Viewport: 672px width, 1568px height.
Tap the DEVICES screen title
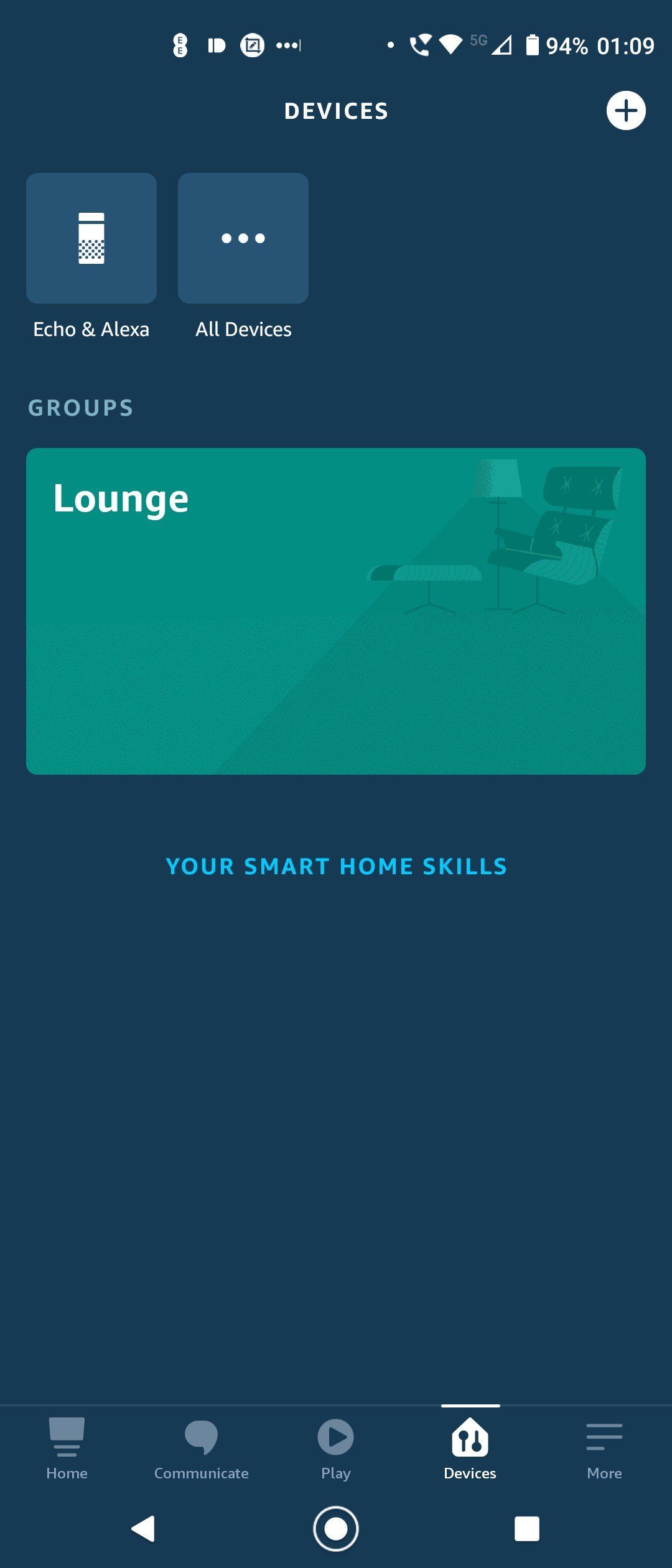click(x=336, y=110)
